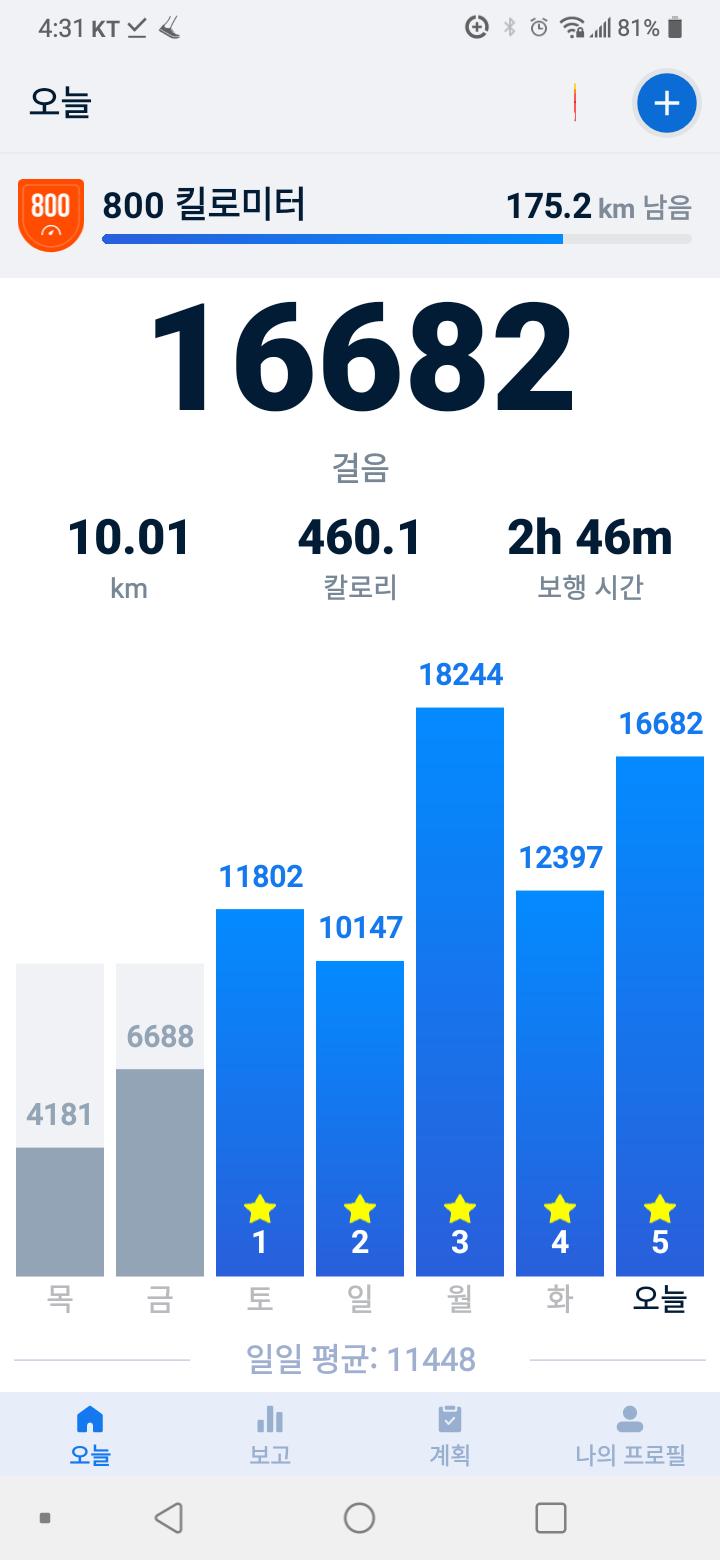This screenshot has width=720, height=1560.
Task: Open the 계획 tab
Action: coord(450,1434)
